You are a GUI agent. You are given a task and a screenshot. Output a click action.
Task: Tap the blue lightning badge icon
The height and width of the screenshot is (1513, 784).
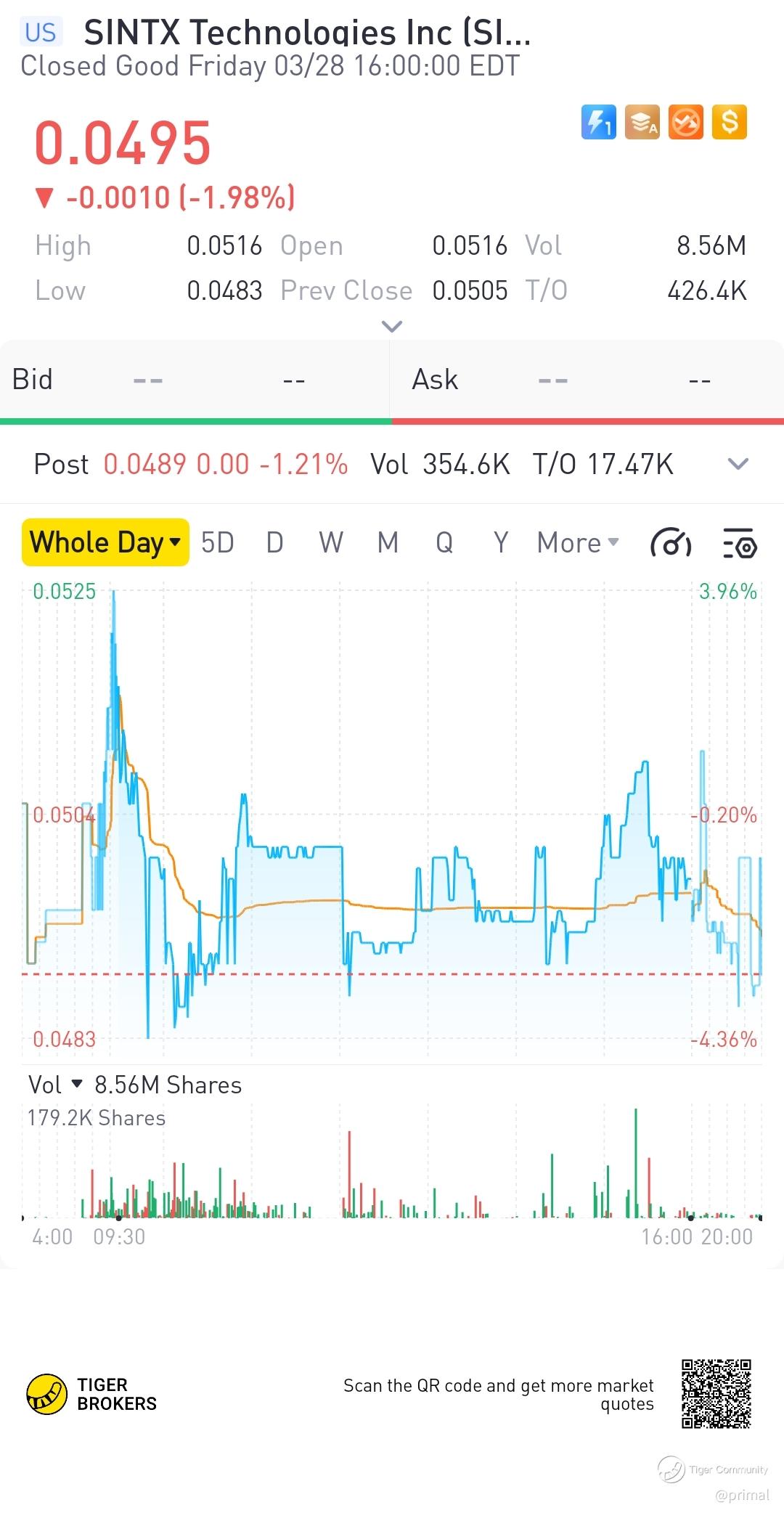tap(599, 122)
